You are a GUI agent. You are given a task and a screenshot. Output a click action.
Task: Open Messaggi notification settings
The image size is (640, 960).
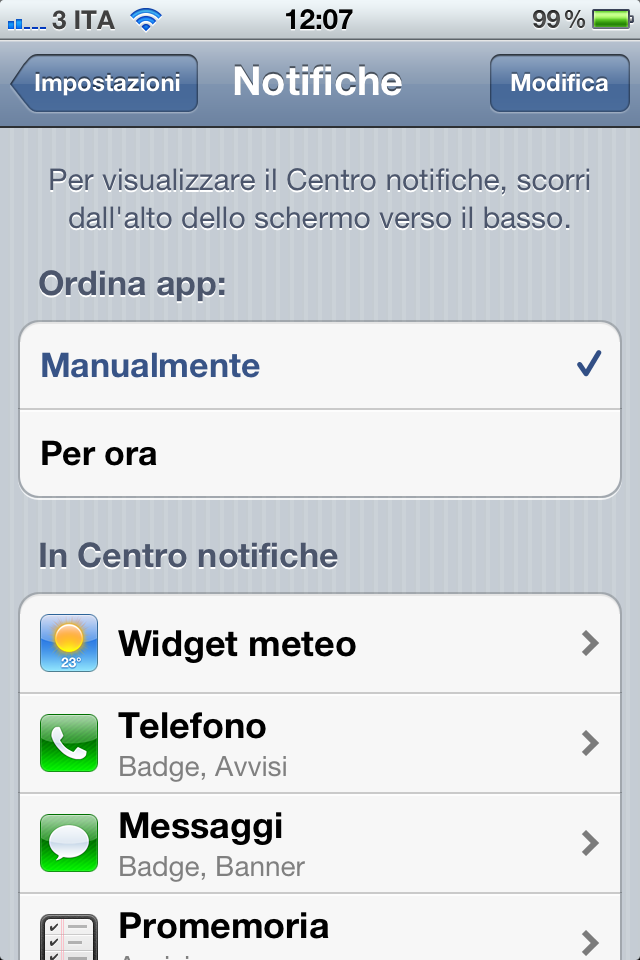[319, 843]
